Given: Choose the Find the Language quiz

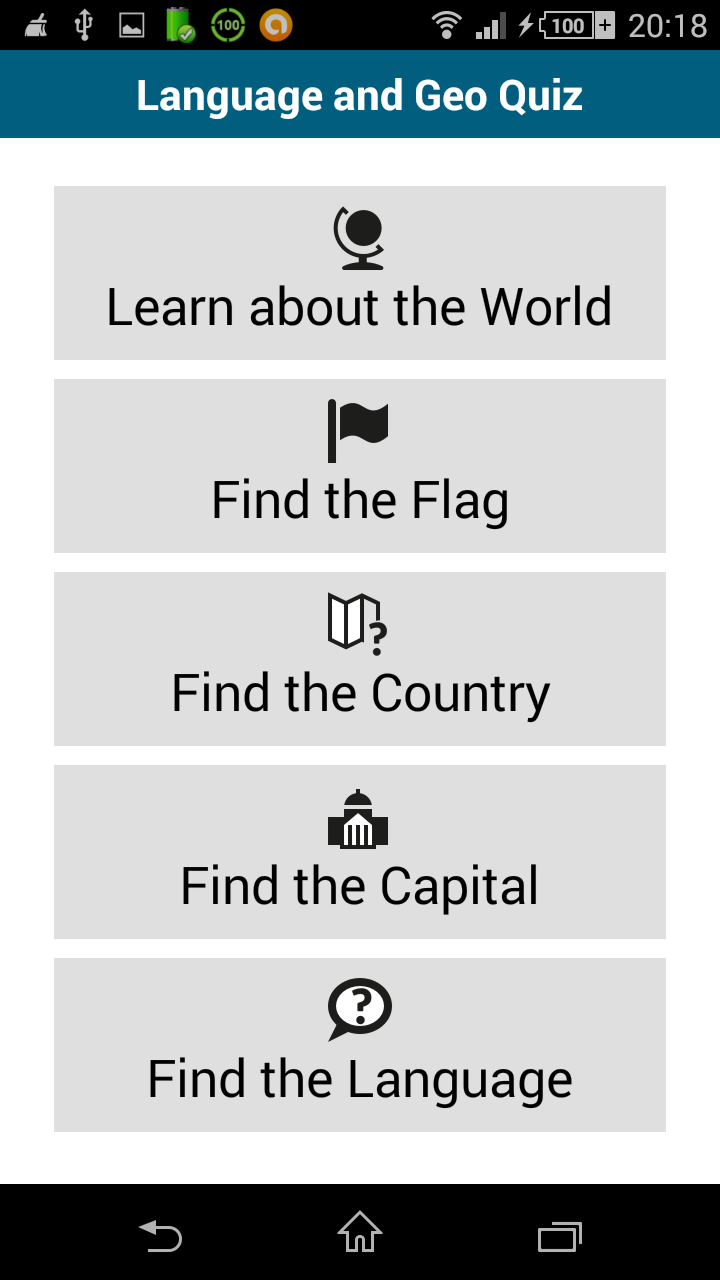Looking at the screenshot, I should [360, 1045].
